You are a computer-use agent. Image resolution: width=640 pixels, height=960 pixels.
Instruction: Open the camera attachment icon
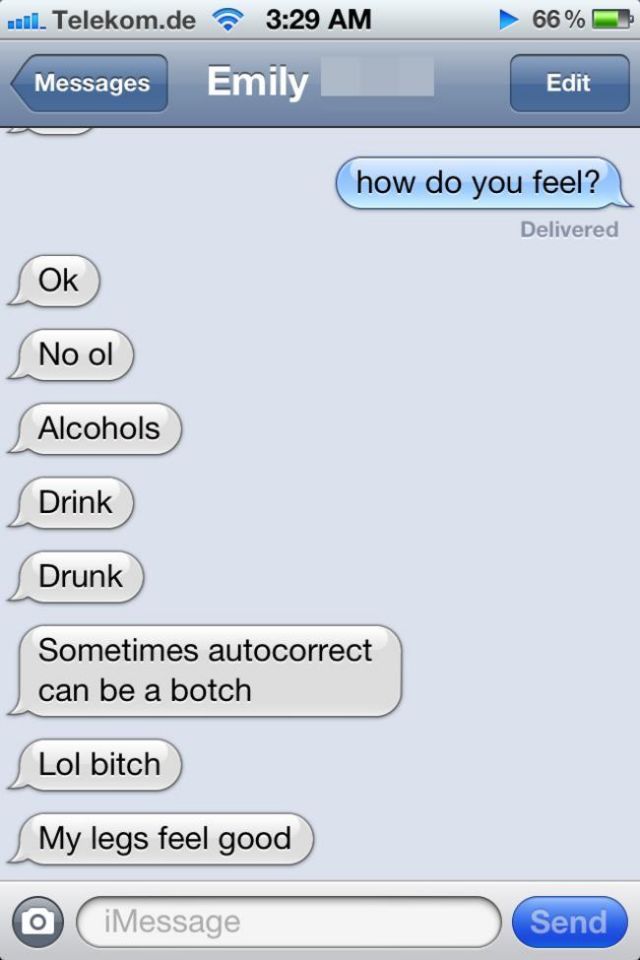(x=37, y=921)
